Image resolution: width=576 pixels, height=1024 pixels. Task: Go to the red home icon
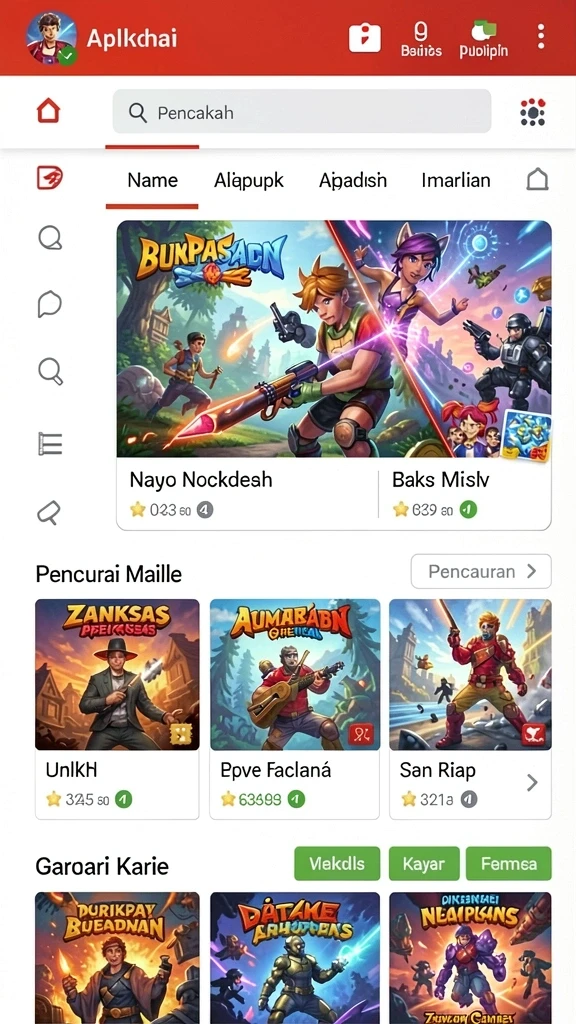[x=49, y=111]
